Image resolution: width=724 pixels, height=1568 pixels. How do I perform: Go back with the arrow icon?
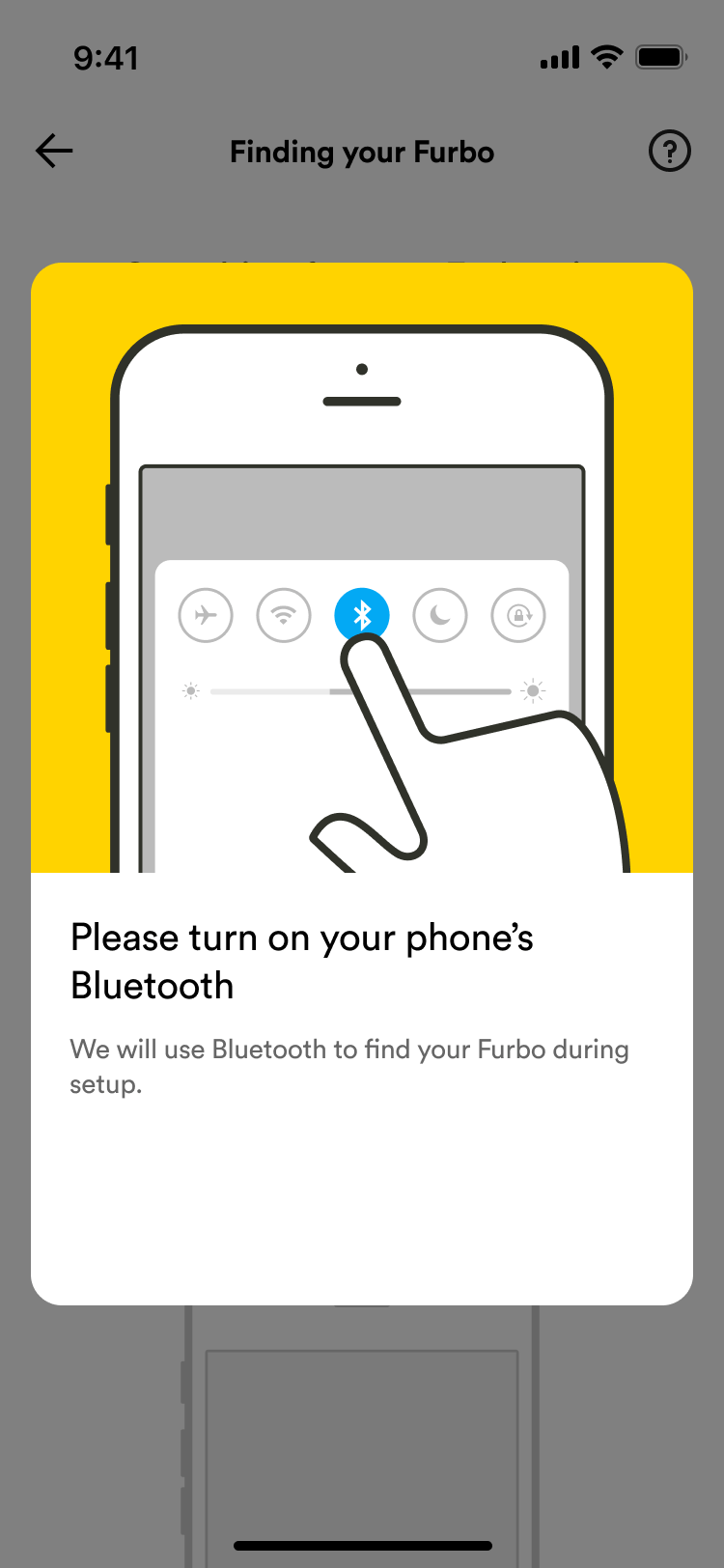tap(54, 151)
